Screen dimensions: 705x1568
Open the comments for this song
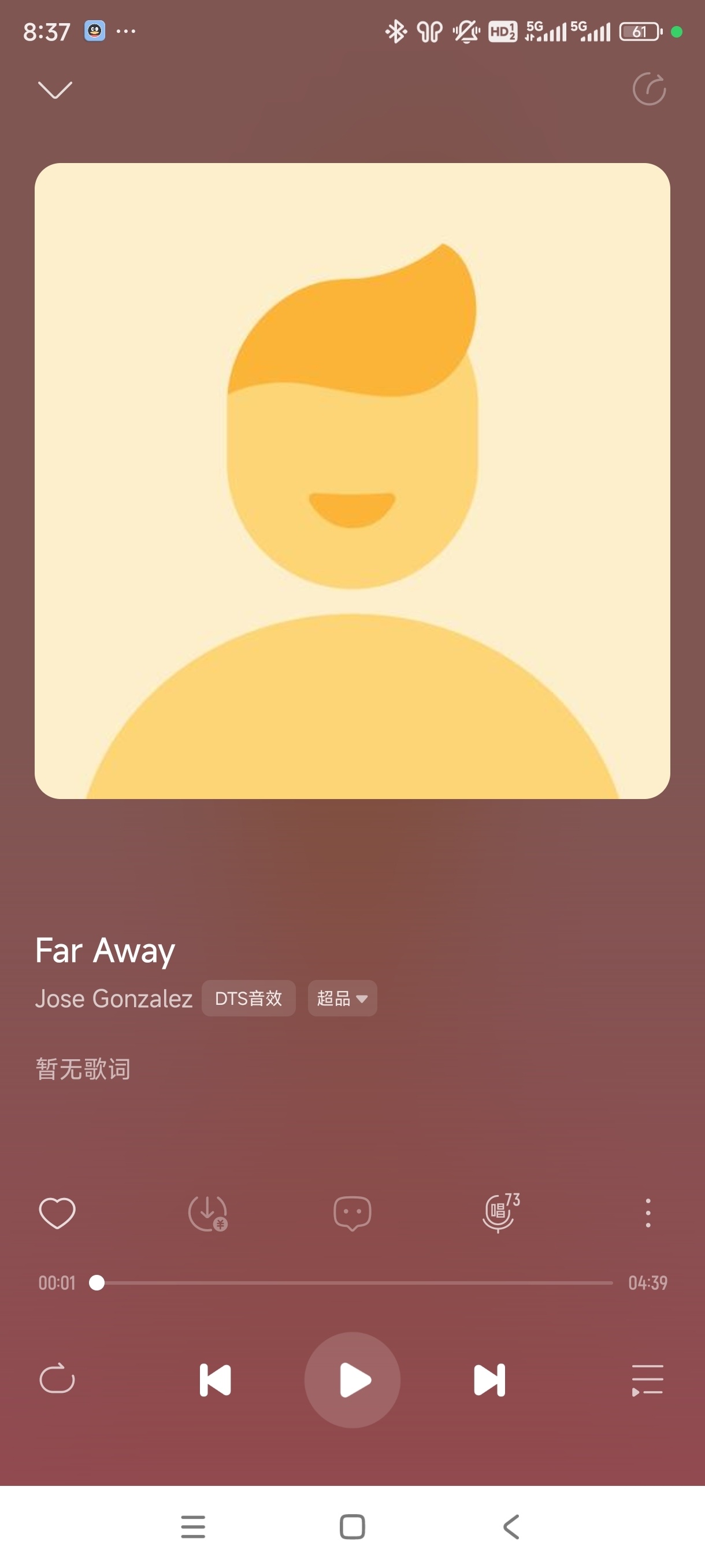coord(352,1212)
